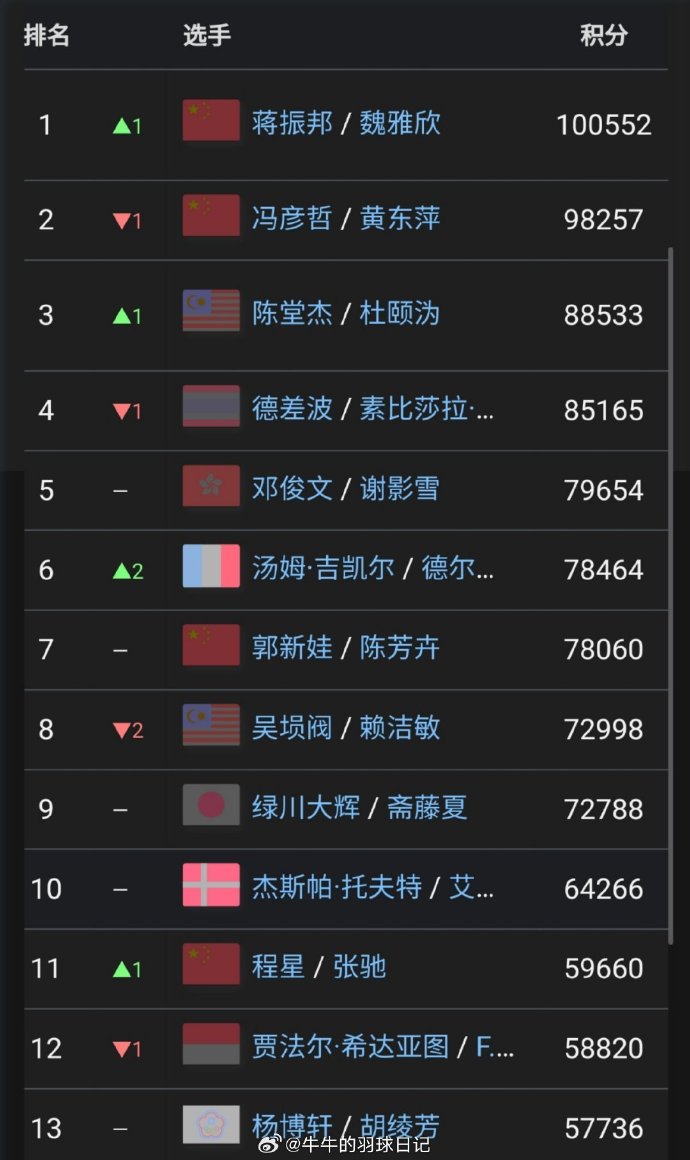This screenshot has width=690, height=1160.
Task: Select the 吴埙阀 / 赖洁敏 entry
Action: pos(346,729)
